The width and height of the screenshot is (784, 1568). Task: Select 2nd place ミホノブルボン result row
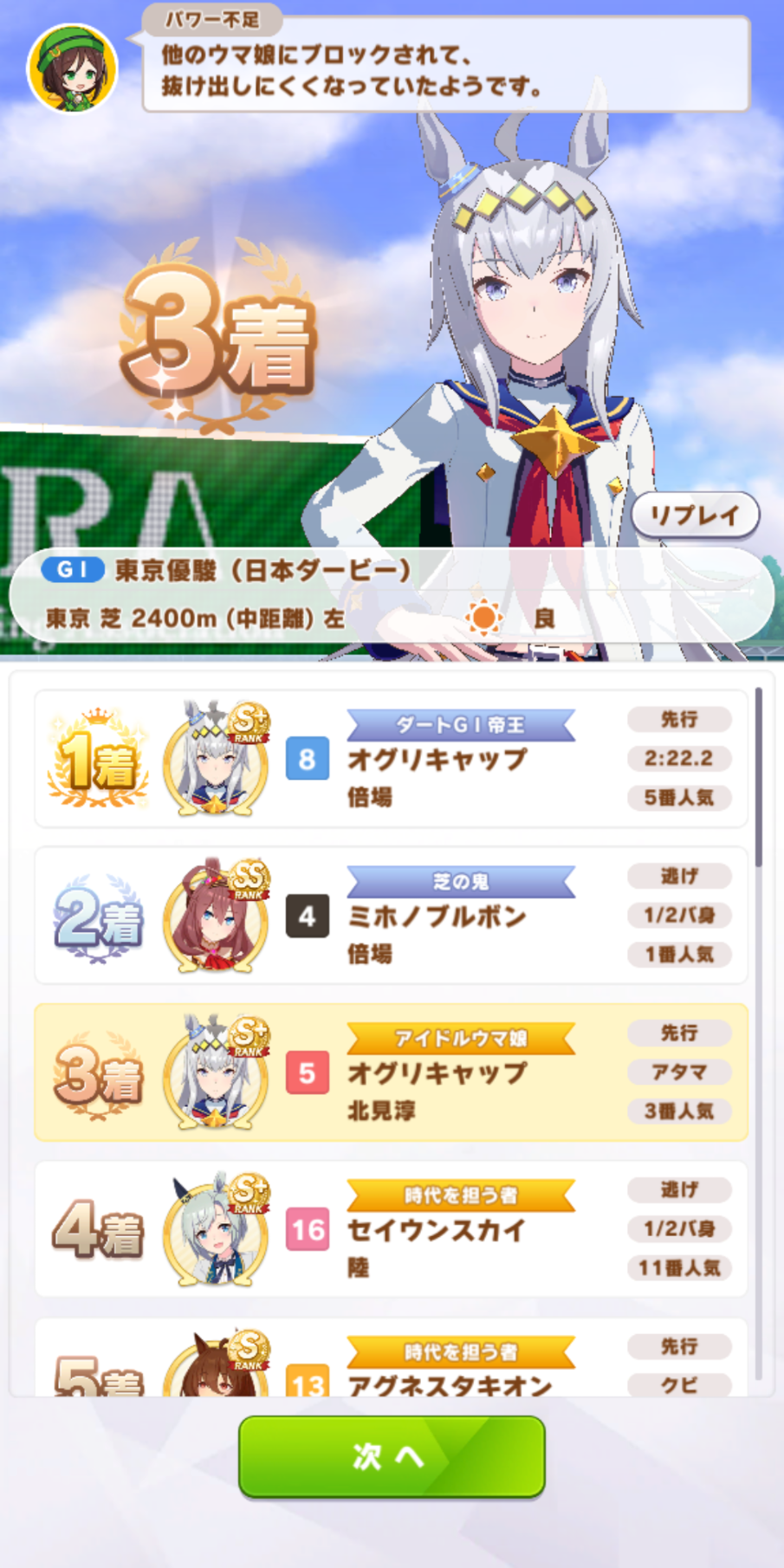pos(391,916)
